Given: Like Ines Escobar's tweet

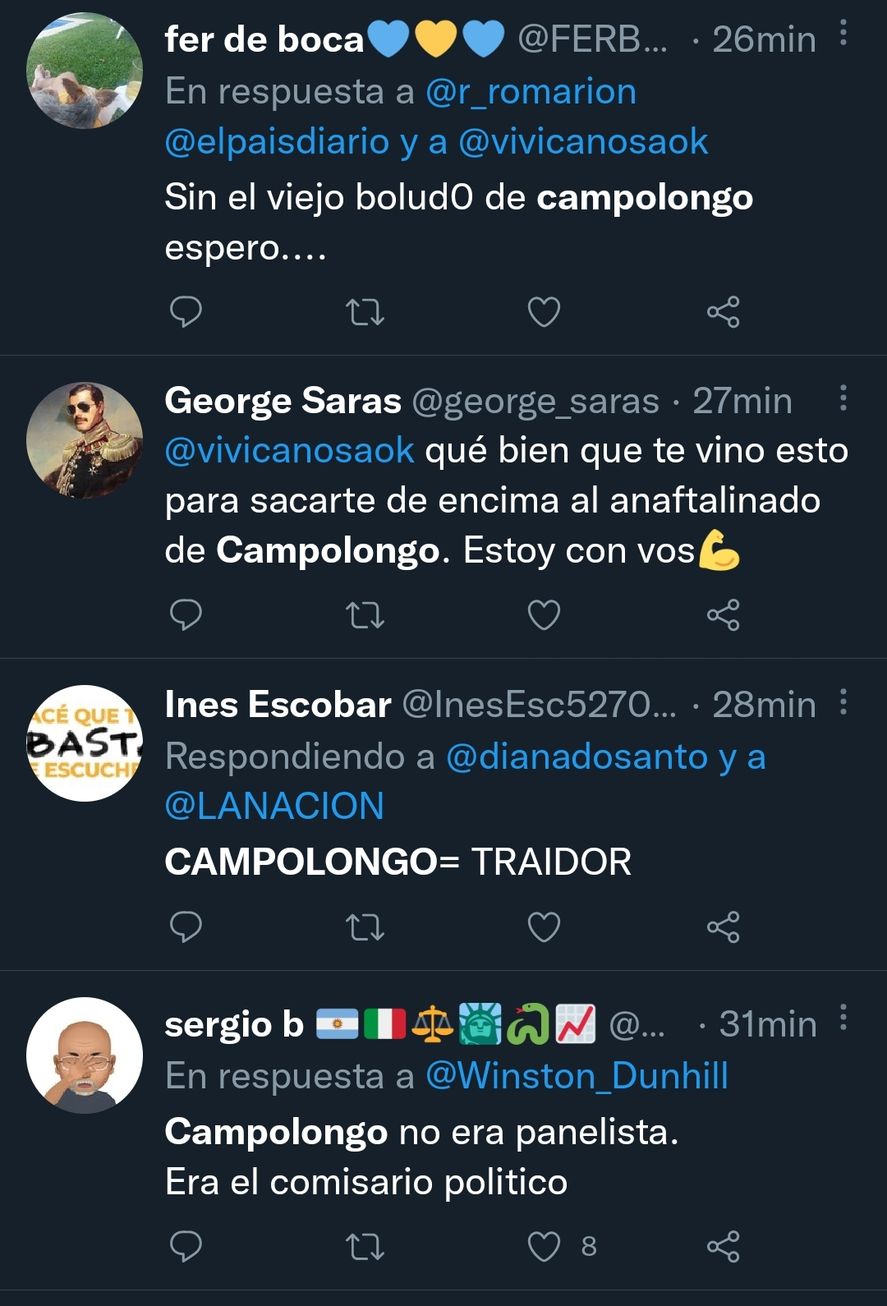Looking at the screenshot, I should point(543,927).
